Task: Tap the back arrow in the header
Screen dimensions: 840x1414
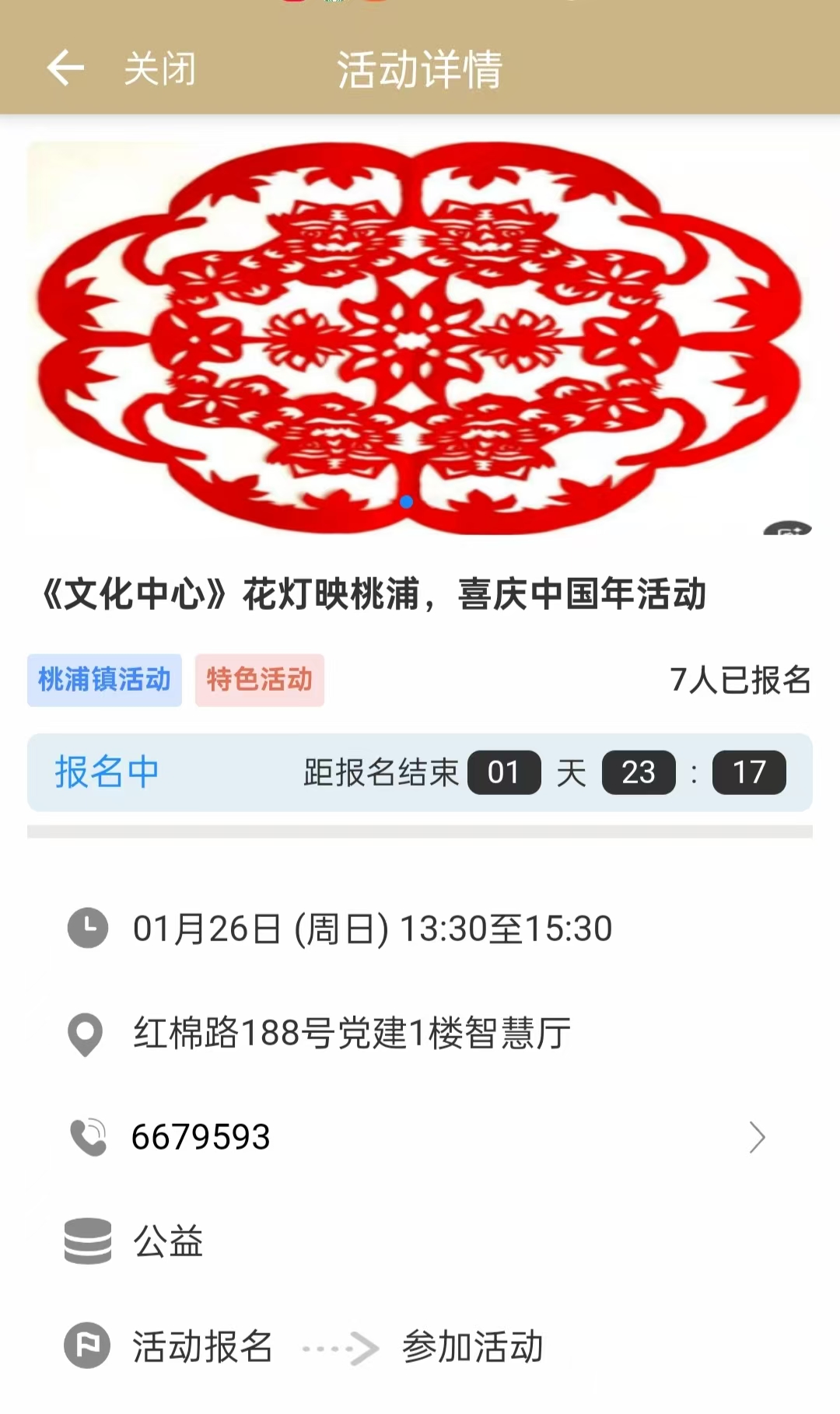Action: pos(65,68)
